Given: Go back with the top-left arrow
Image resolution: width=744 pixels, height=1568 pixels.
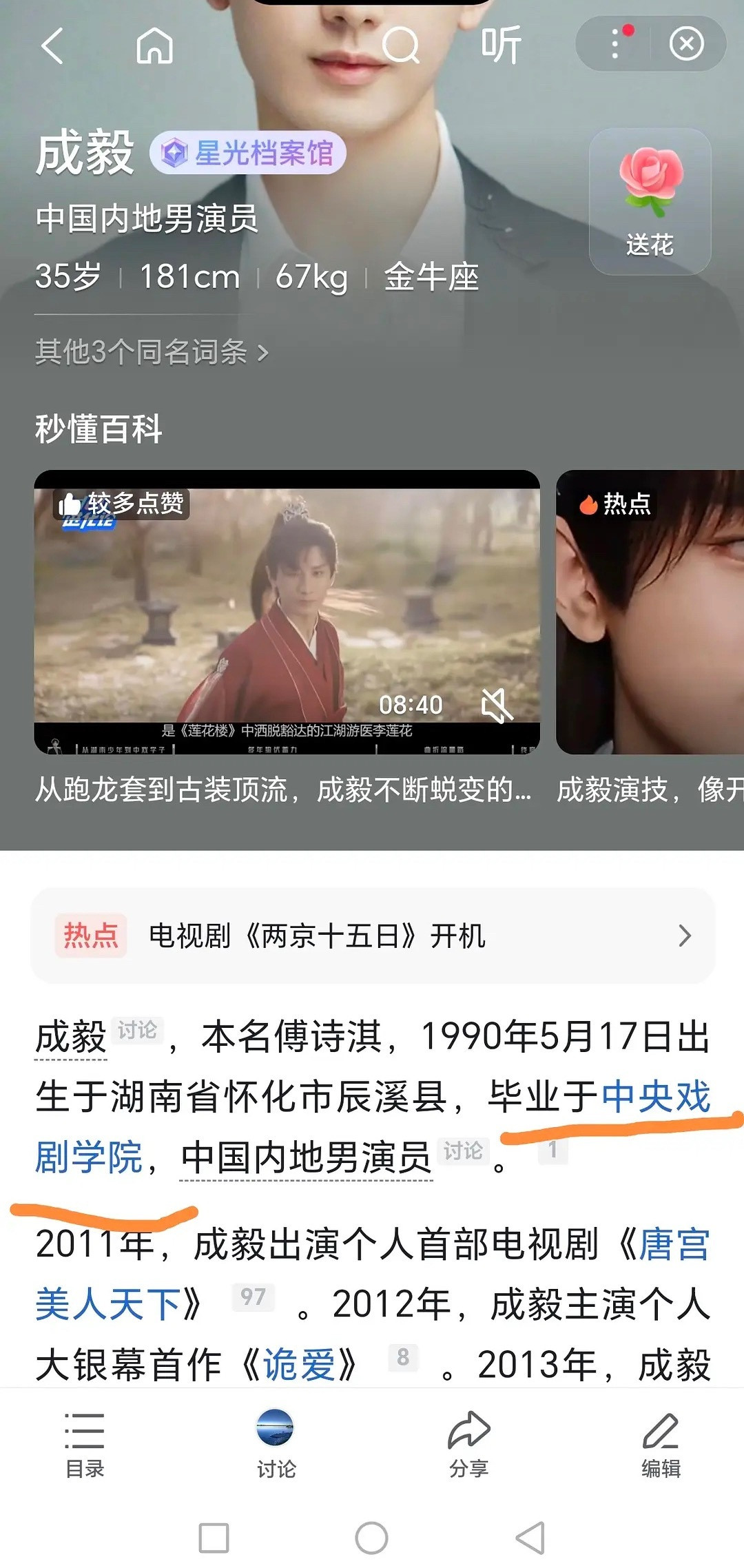Looking at the screenshot, I should pos(53,46).
